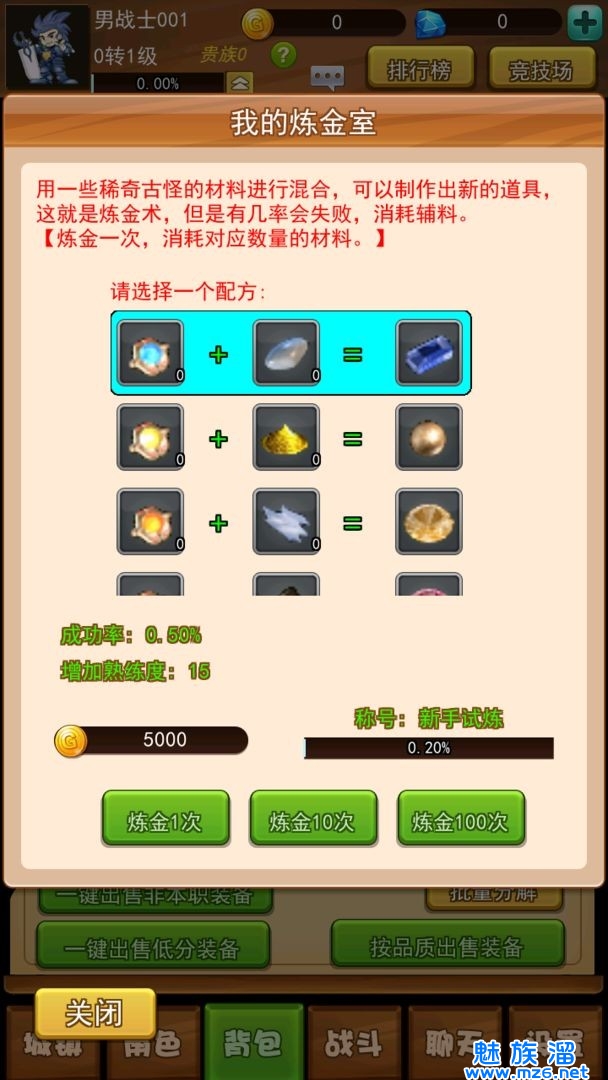Screen dimensions: 608x1080
Task: Open the green question mark help
Action: click(x=283, y=54)
